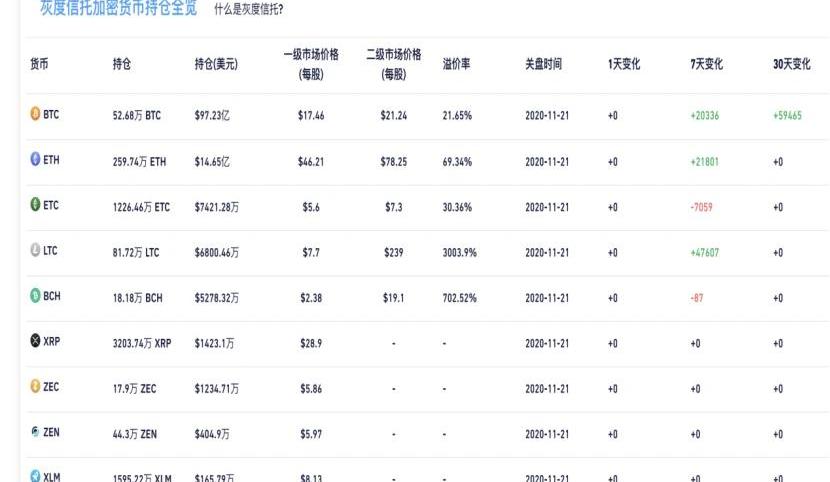The image size is (830, 482).
Task: Open the 什么是灰度信托? help link
Action: 248,9
